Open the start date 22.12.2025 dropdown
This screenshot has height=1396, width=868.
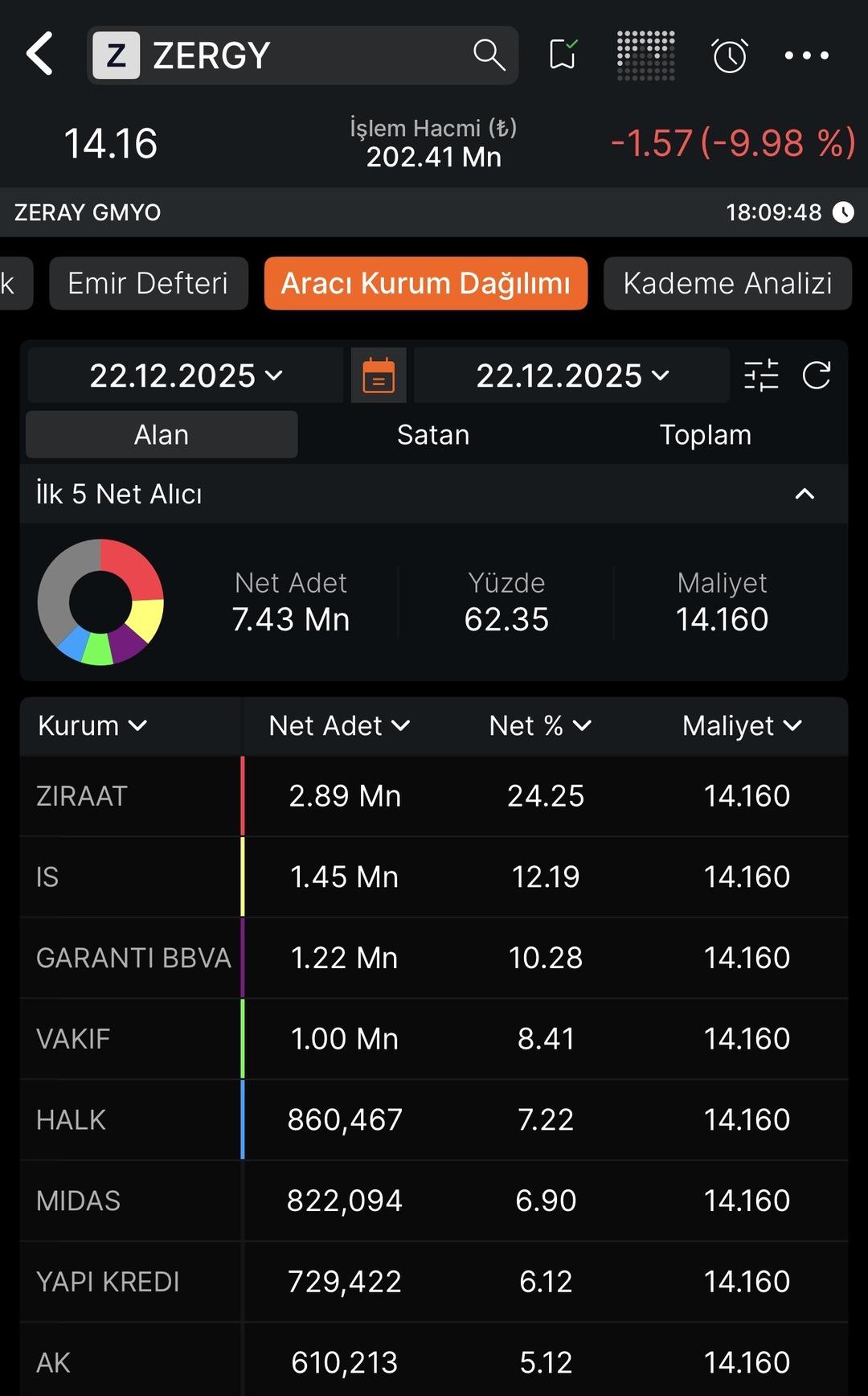tap(185, 375)
